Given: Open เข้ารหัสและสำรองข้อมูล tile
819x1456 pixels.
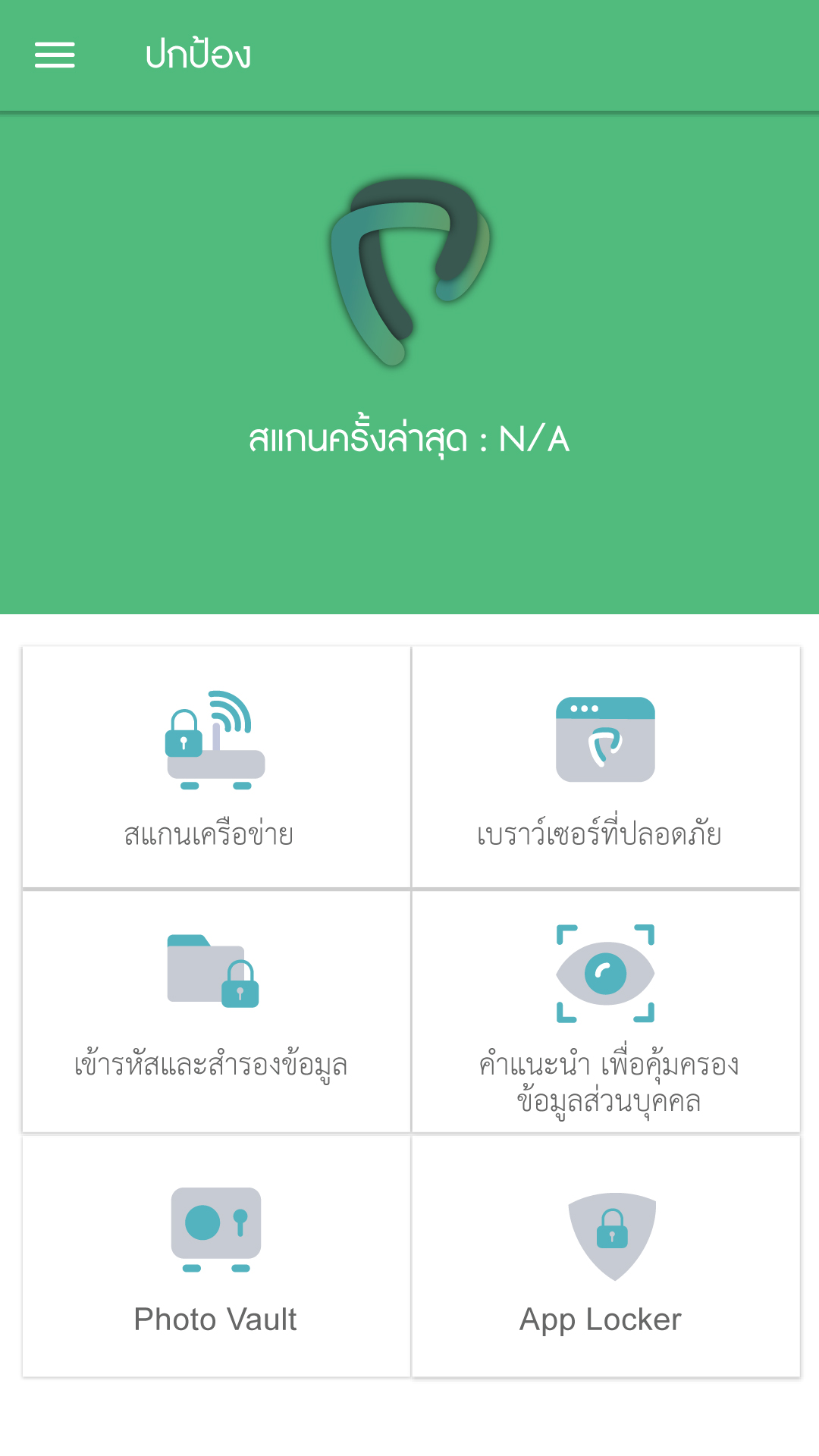Looking at the screenshot, I should 216,1012.
